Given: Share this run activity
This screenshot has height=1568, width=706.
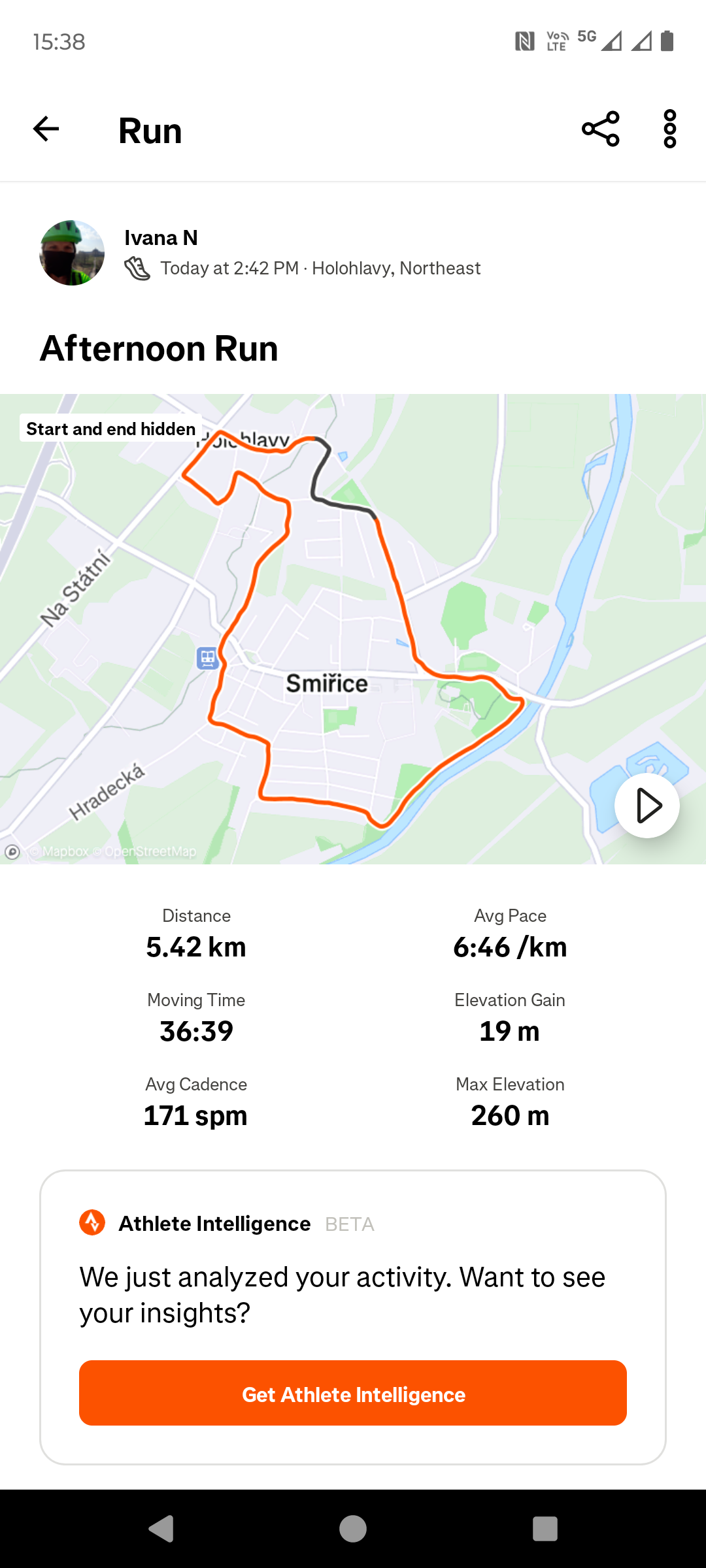Looking at the screenshot, I should click(x=600, y=129).
